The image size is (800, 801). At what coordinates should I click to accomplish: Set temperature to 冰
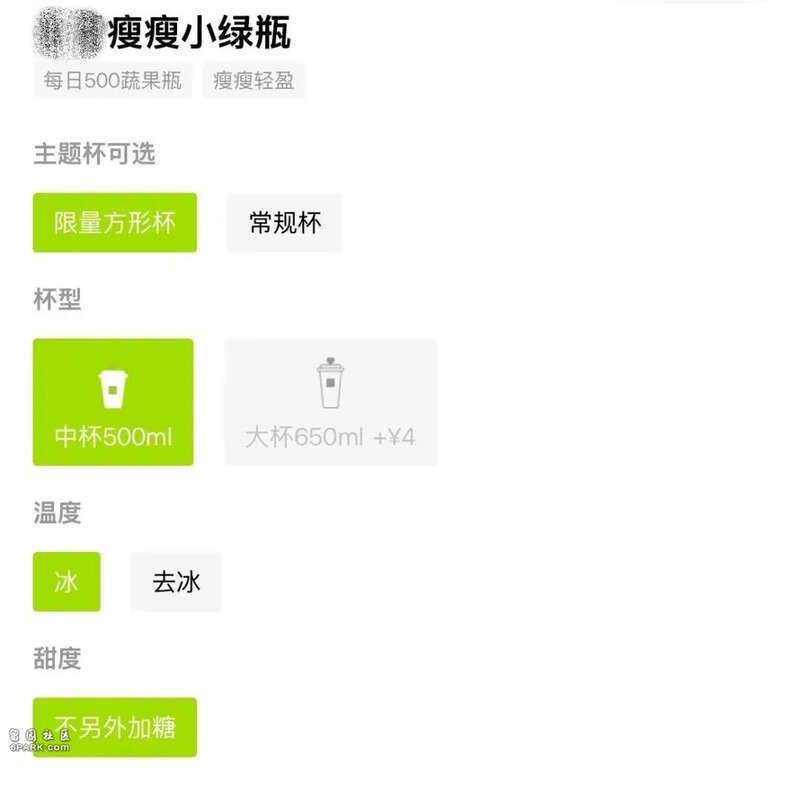tap(67, 582)
